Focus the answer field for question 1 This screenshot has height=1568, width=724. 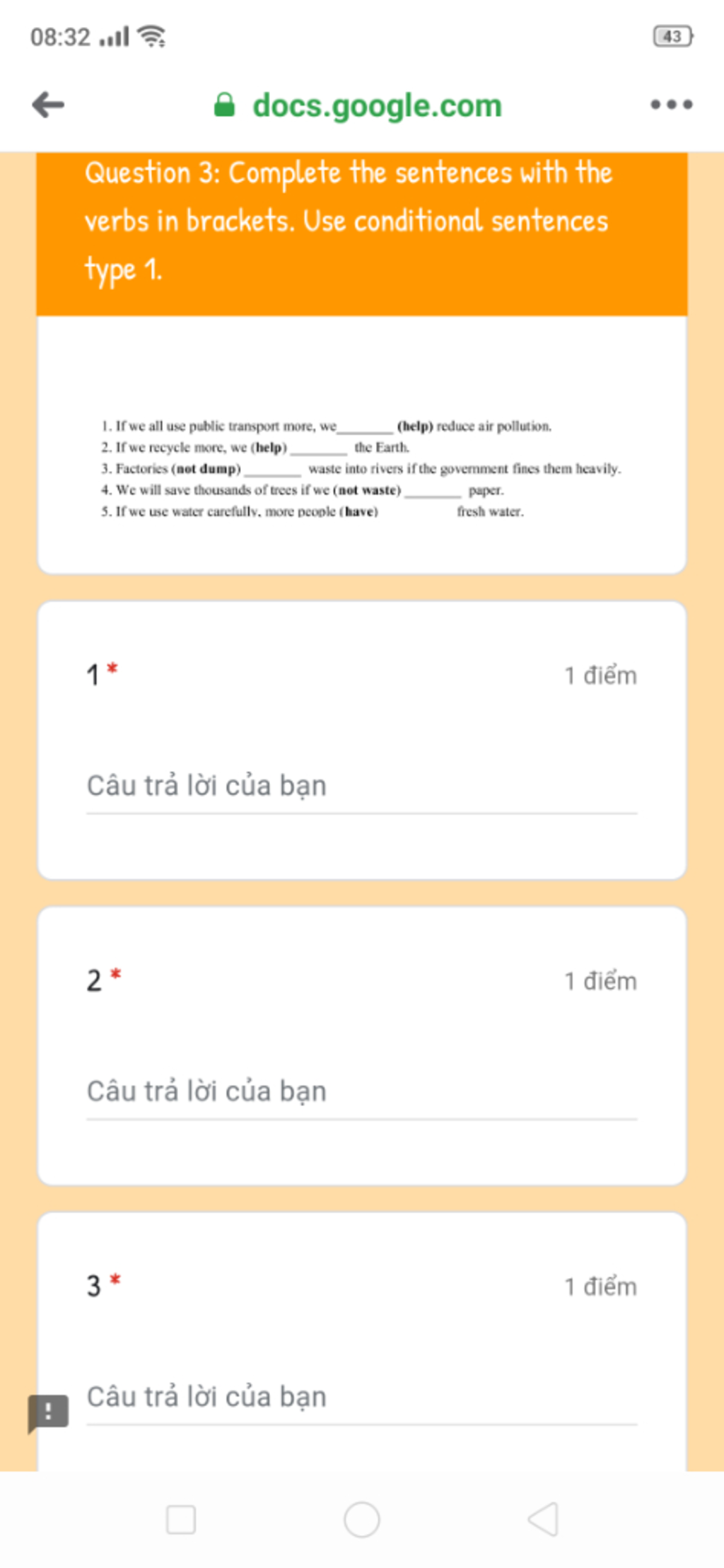(x=361, y=786)
